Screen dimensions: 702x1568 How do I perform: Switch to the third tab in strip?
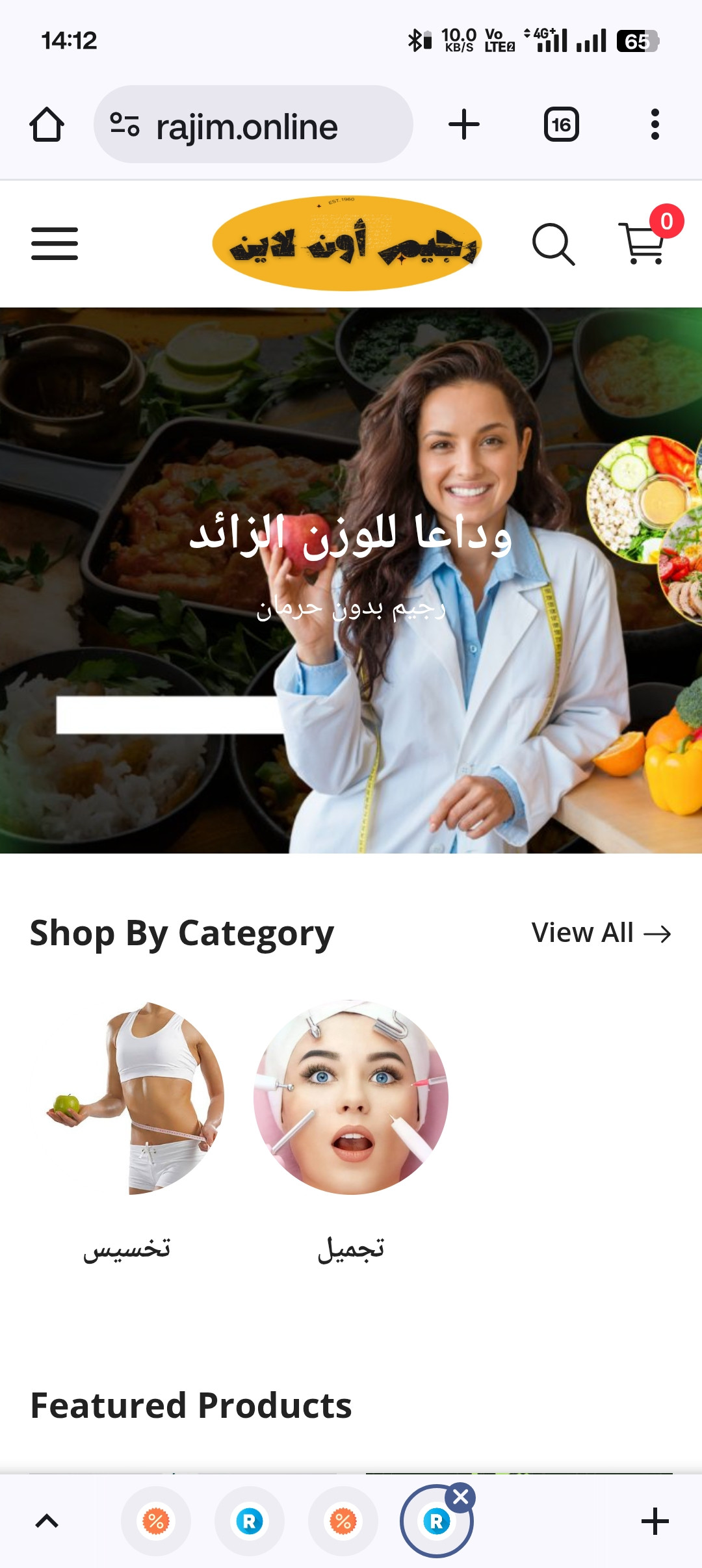click(x=343, y=1521)
